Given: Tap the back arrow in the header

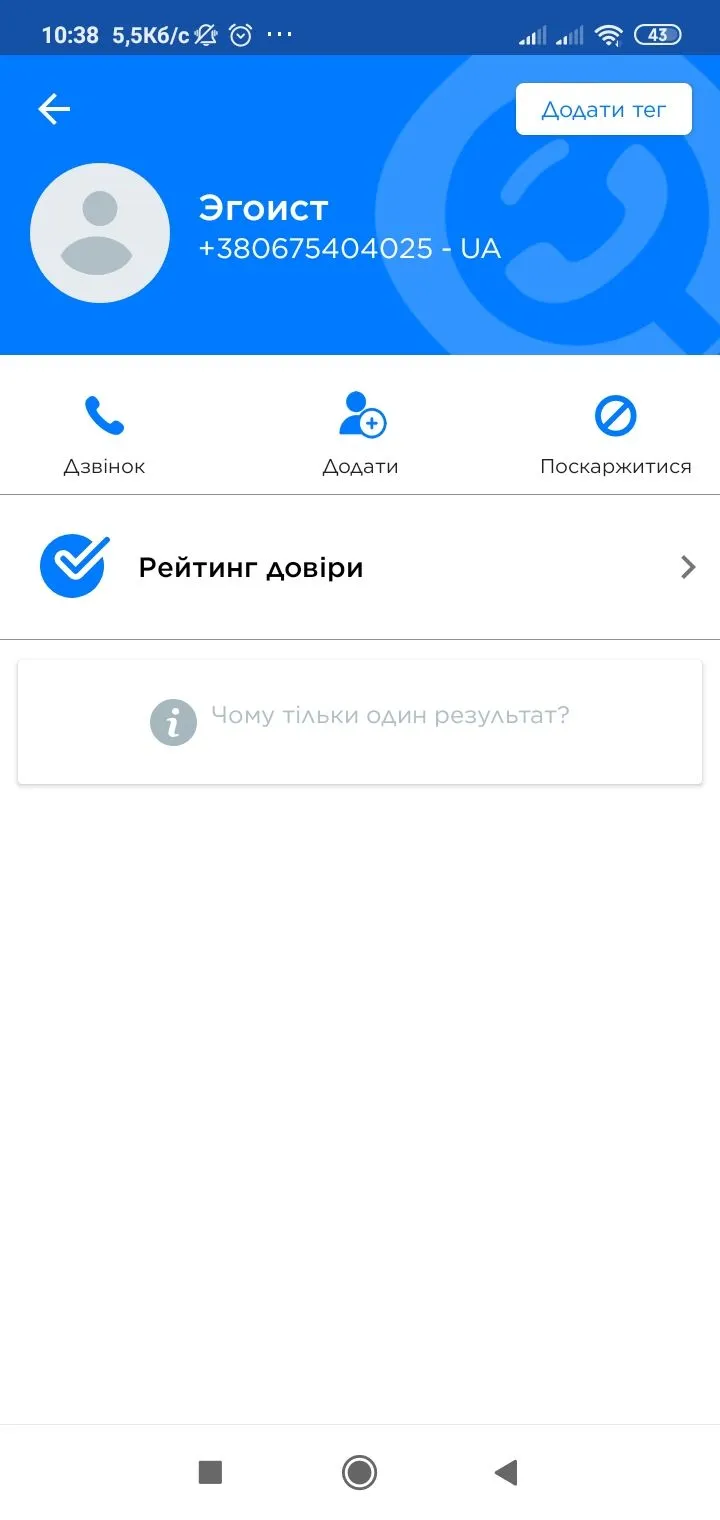Looking at the screenshot, I should [x=53, y=108].
